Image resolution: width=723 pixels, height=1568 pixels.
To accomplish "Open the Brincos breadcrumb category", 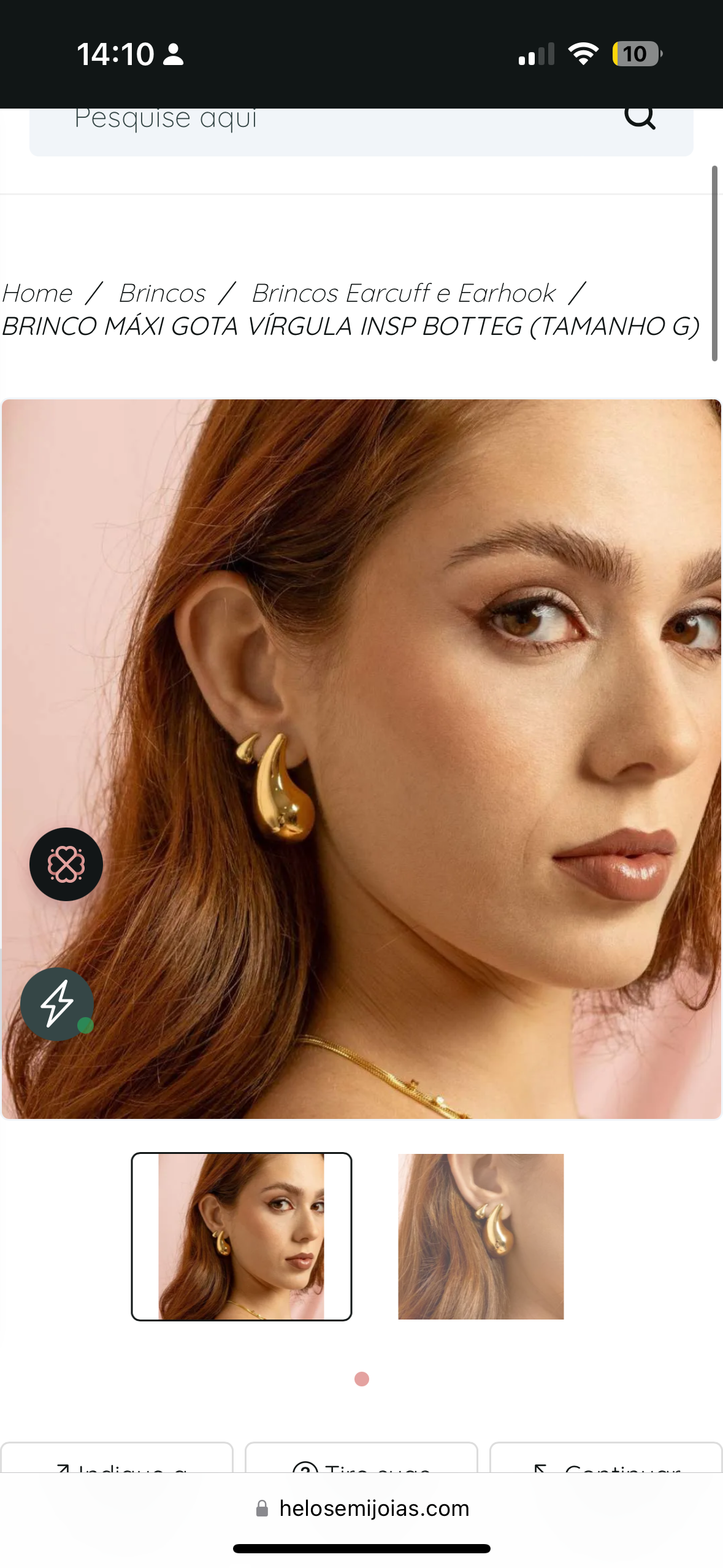I will pyautogui.click(x=163, y=293).
